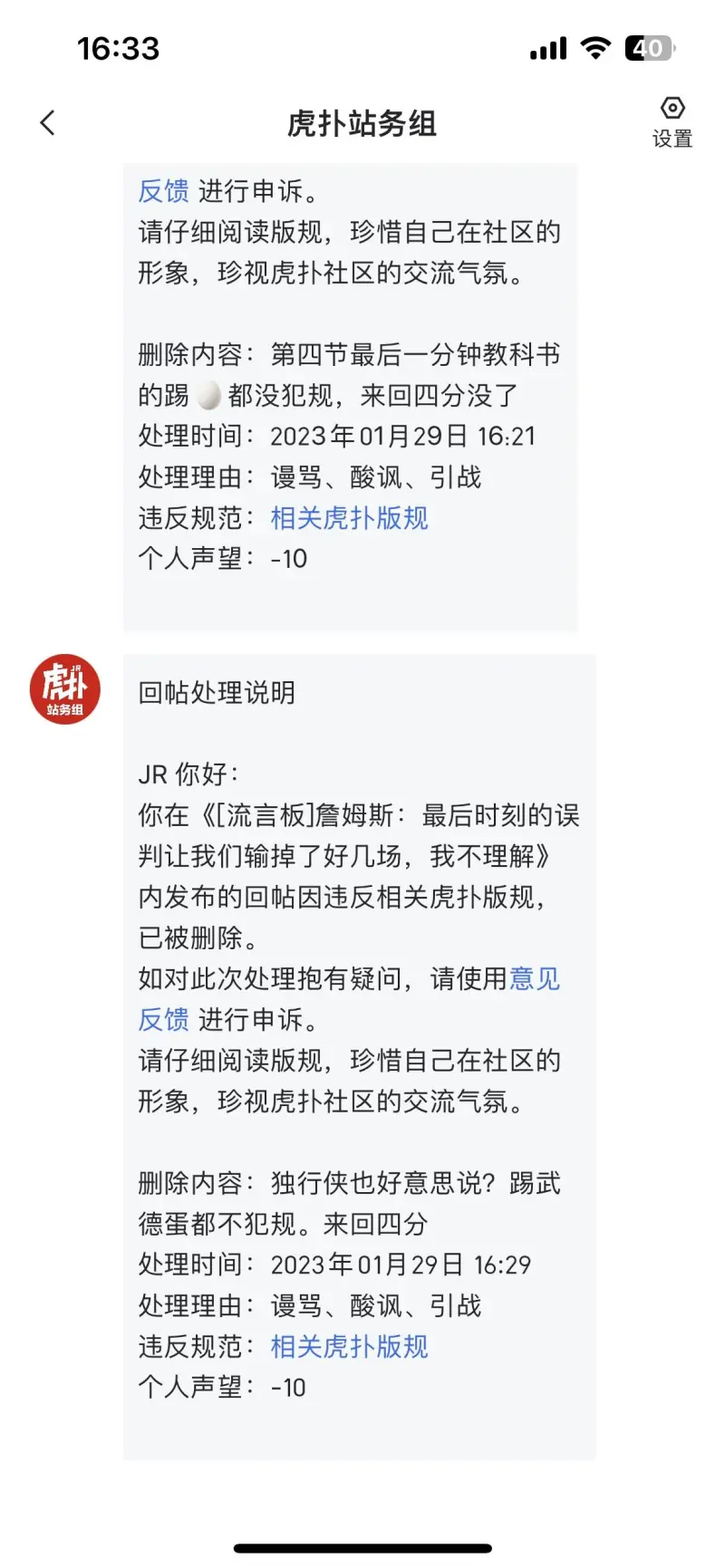The image size is (725, 1568).
Task: Open the 设置 settings button
Action: pyautogui.click(x=672, y=122)
